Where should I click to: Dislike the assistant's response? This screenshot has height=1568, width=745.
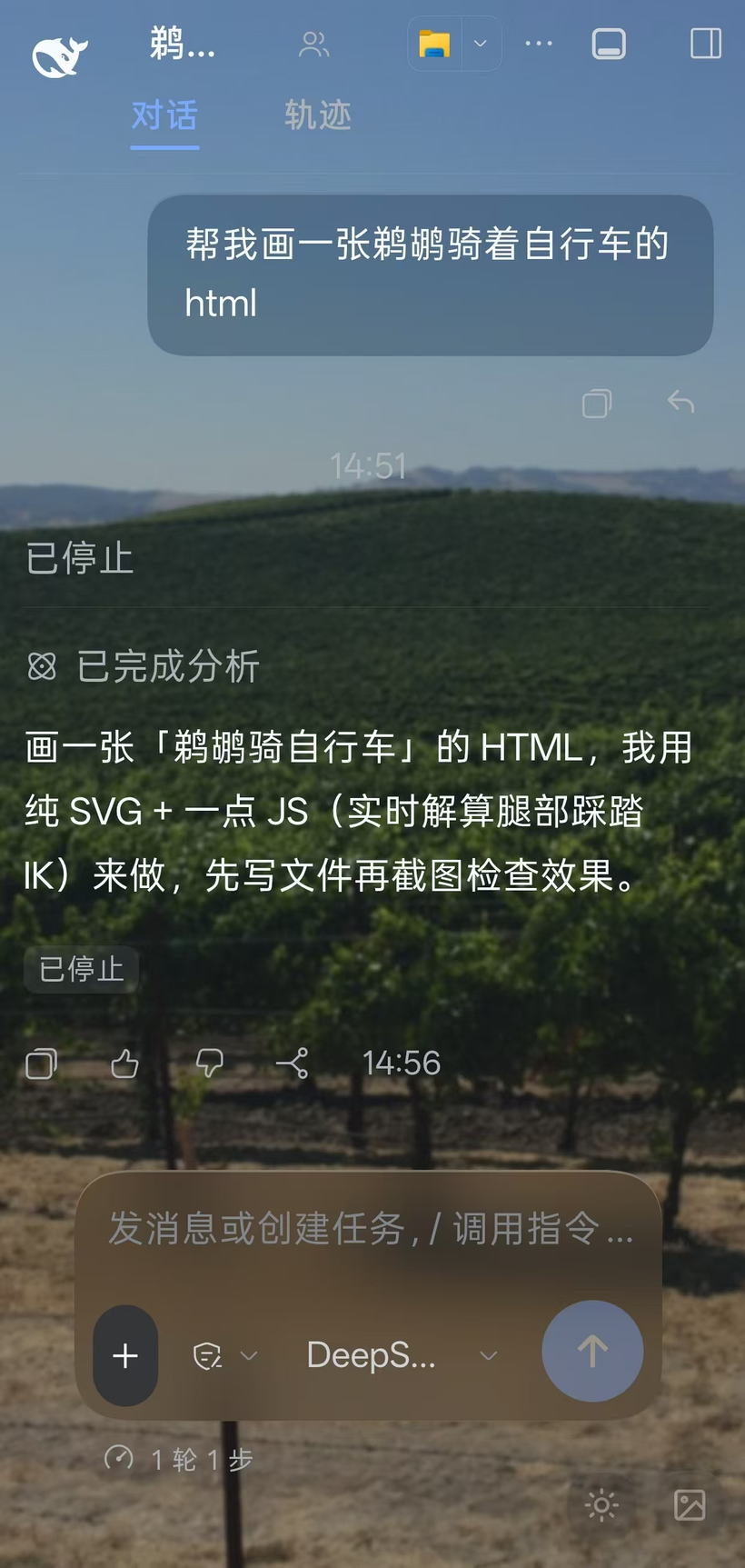(209, 1063)
